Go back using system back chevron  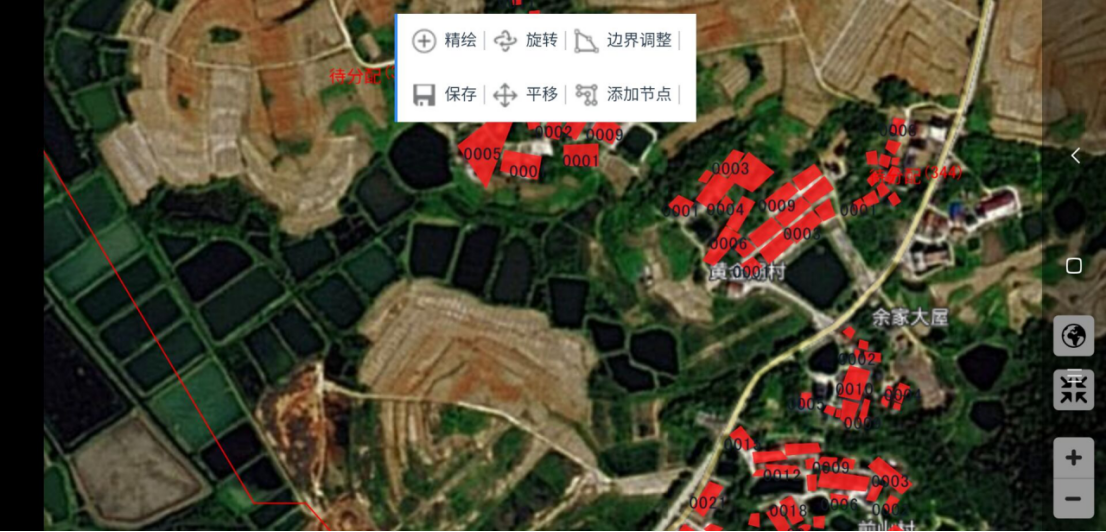(x=1075, y=156)
